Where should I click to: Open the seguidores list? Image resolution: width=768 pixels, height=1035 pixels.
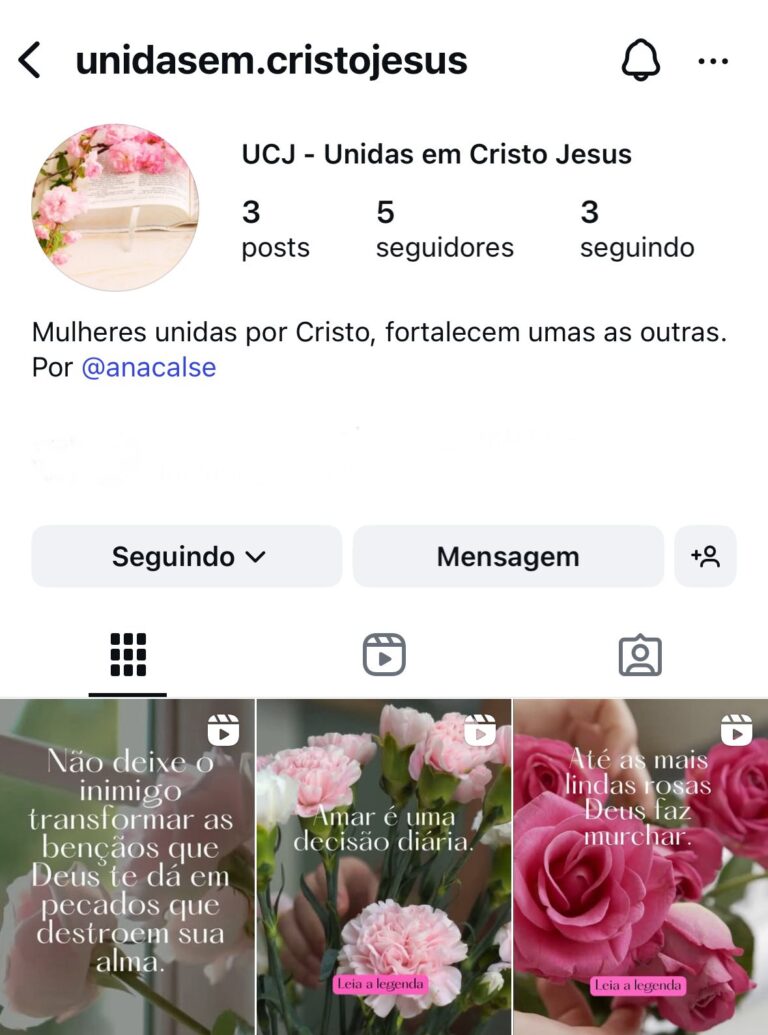click(x=444, y=229)
